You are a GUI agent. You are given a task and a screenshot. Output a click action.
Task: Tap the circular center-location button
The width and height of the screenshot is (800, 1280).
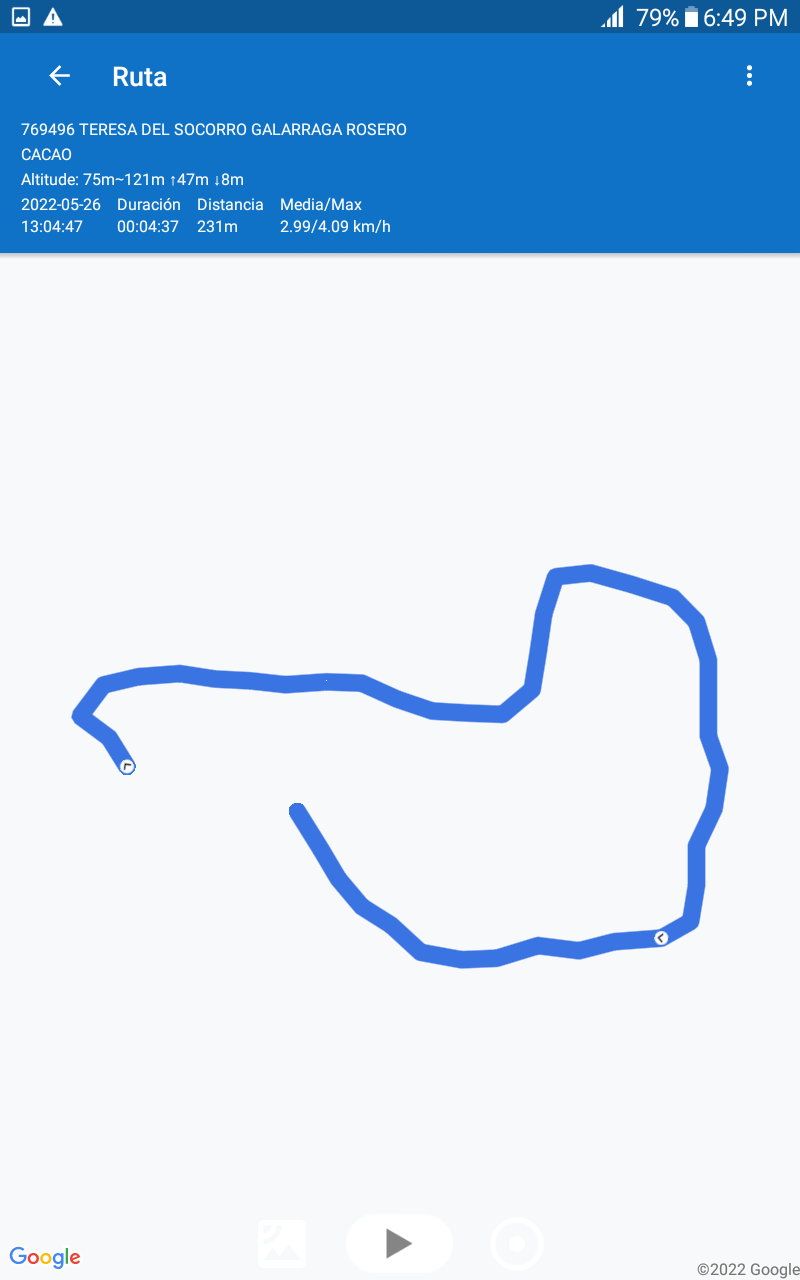(x=517, y=1244)
